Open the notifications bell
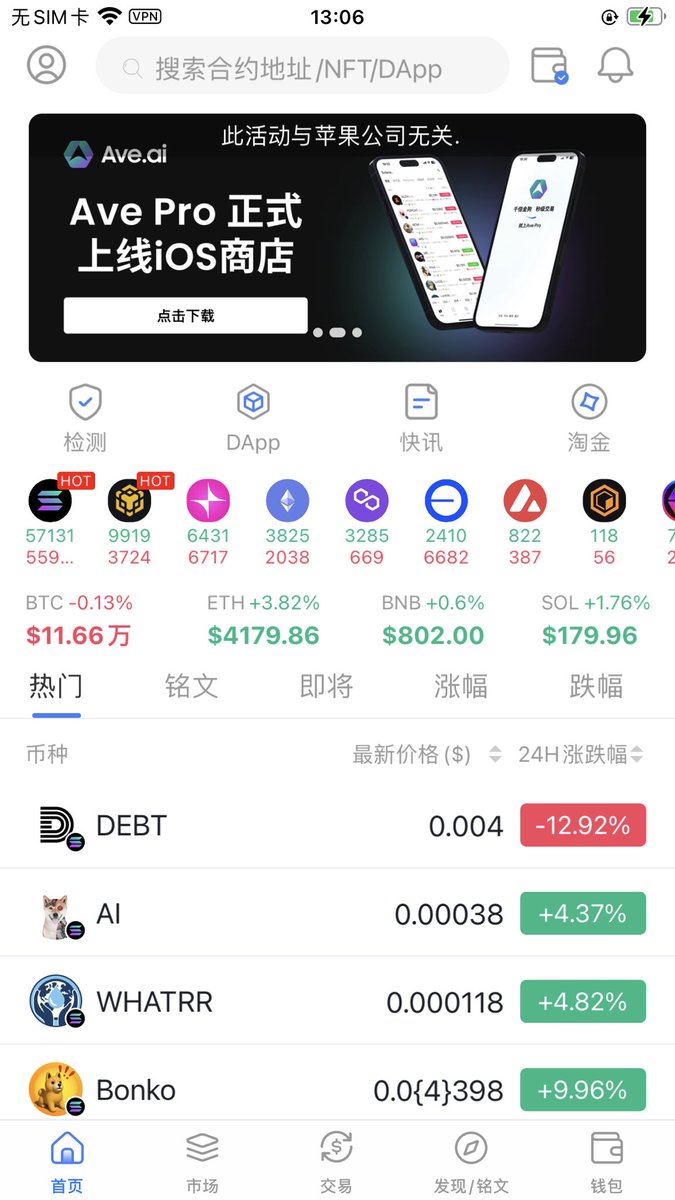 (615, 66)
